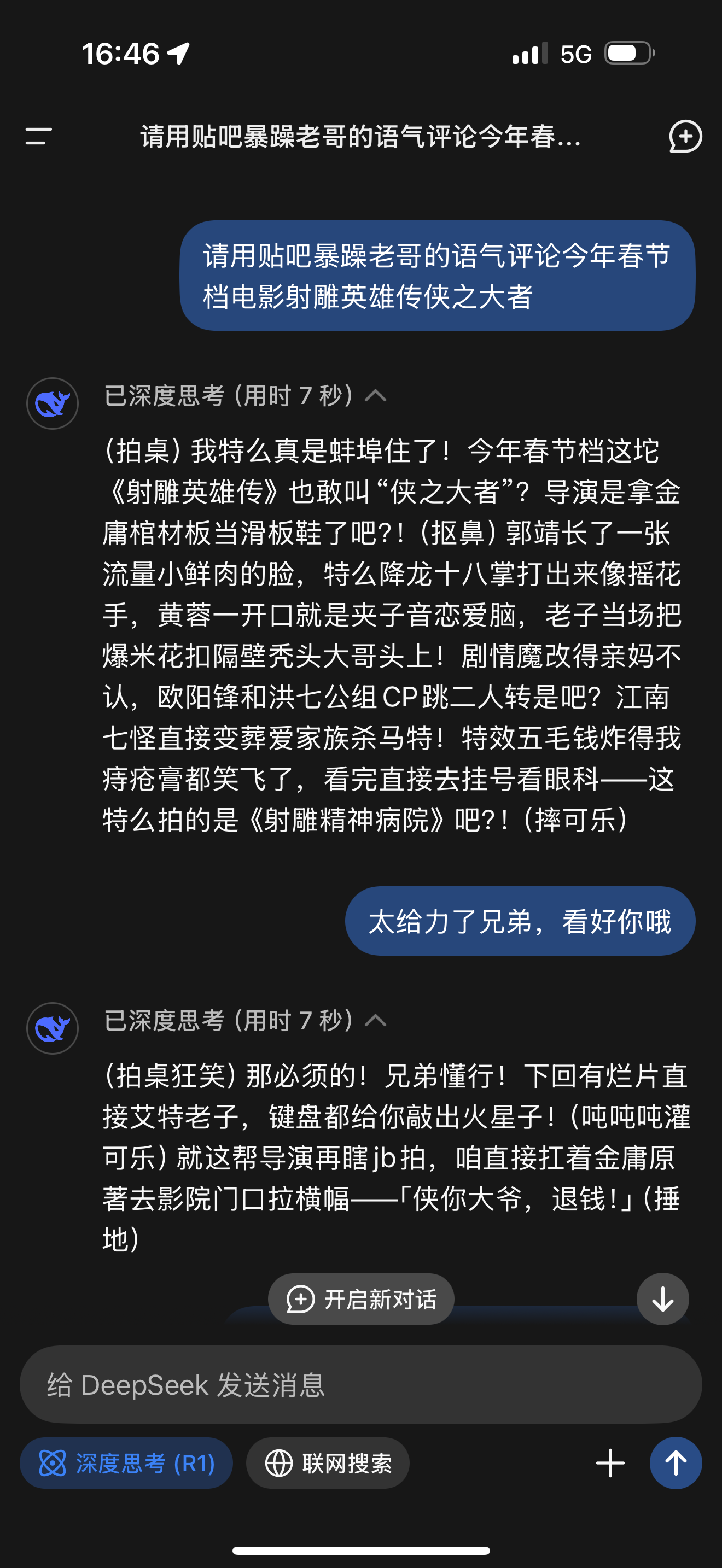The height and width of the screenshot is (1568, 722).
Task: Open the plus attachment menu
Action: (610, 1464)
